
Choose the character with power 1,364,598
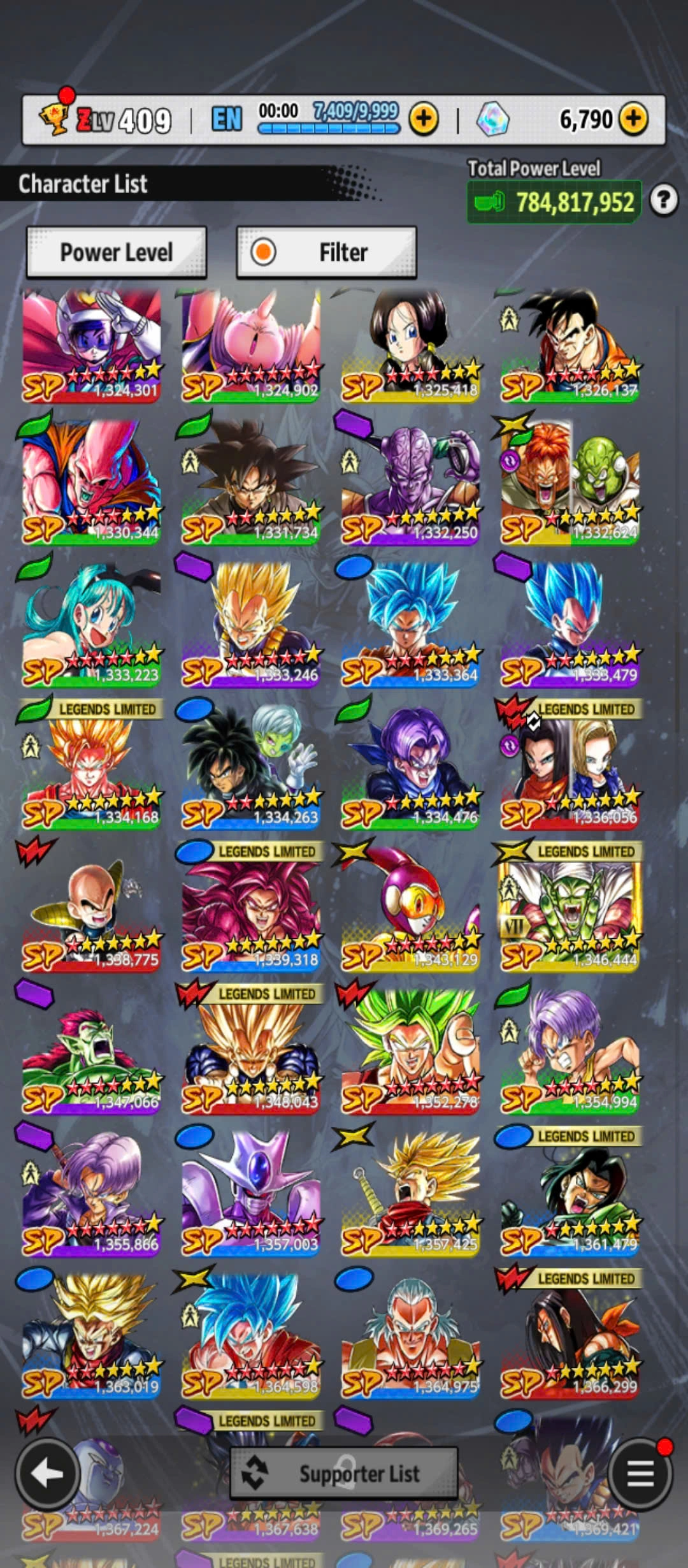click(251, 1340)
